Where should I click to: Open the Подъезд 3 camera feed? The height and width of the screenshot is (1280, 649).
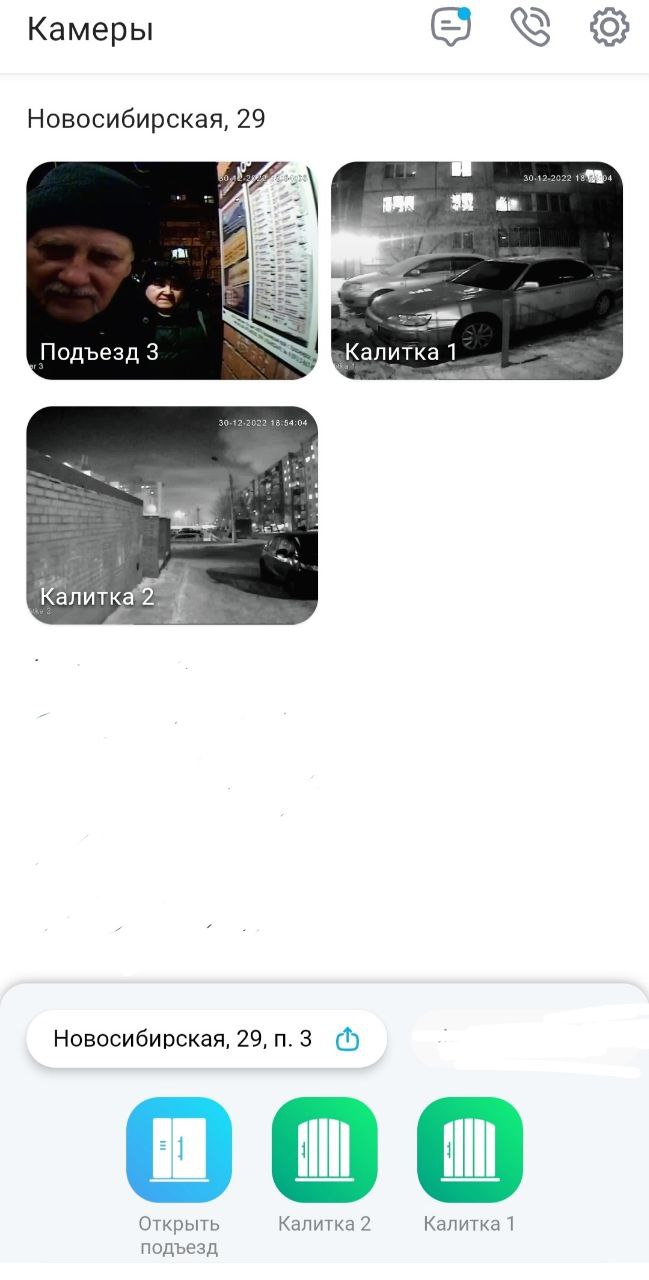tap(172, 270)
